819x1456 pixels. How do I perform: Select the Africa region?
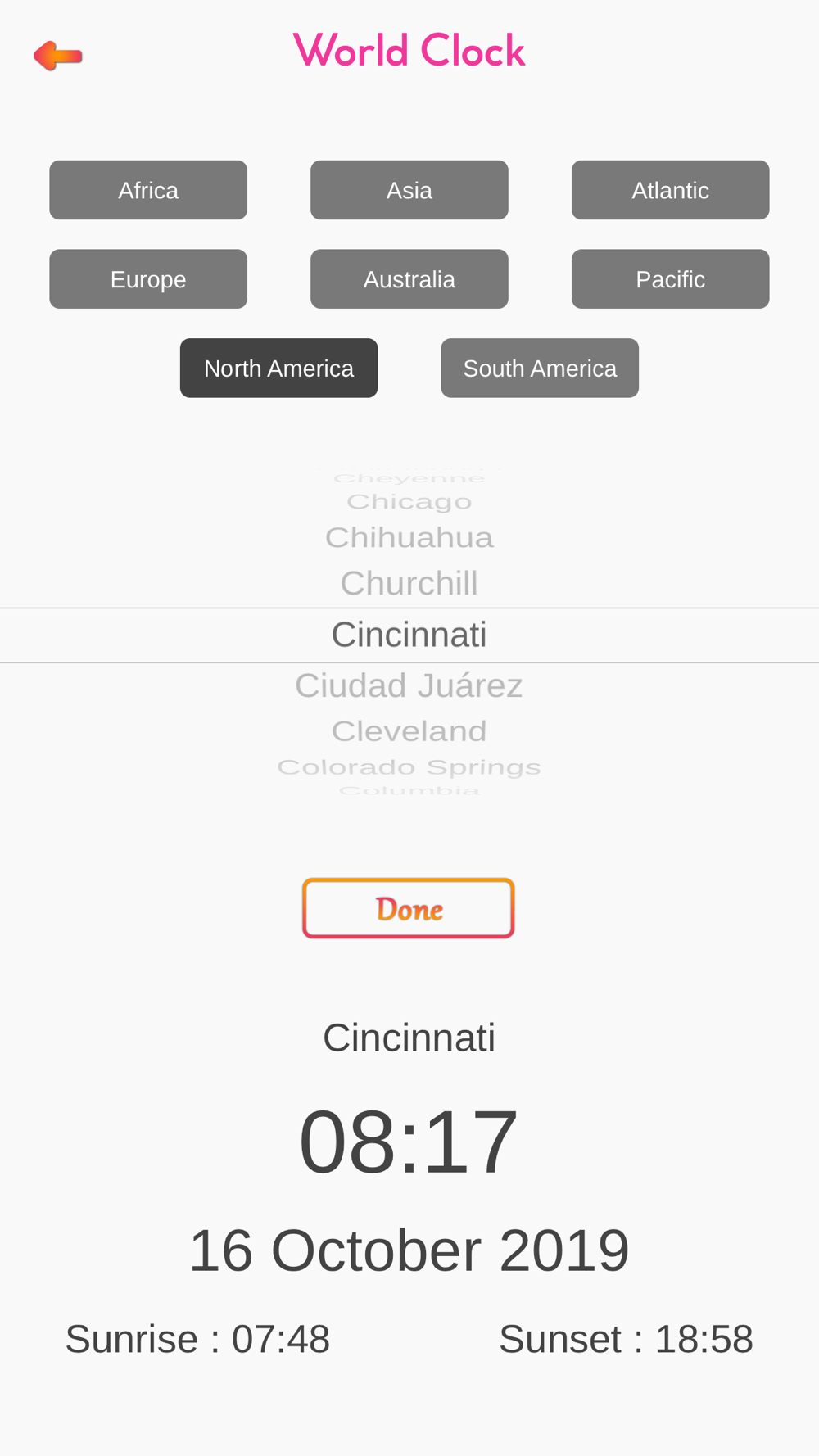[x=148, y=190]
